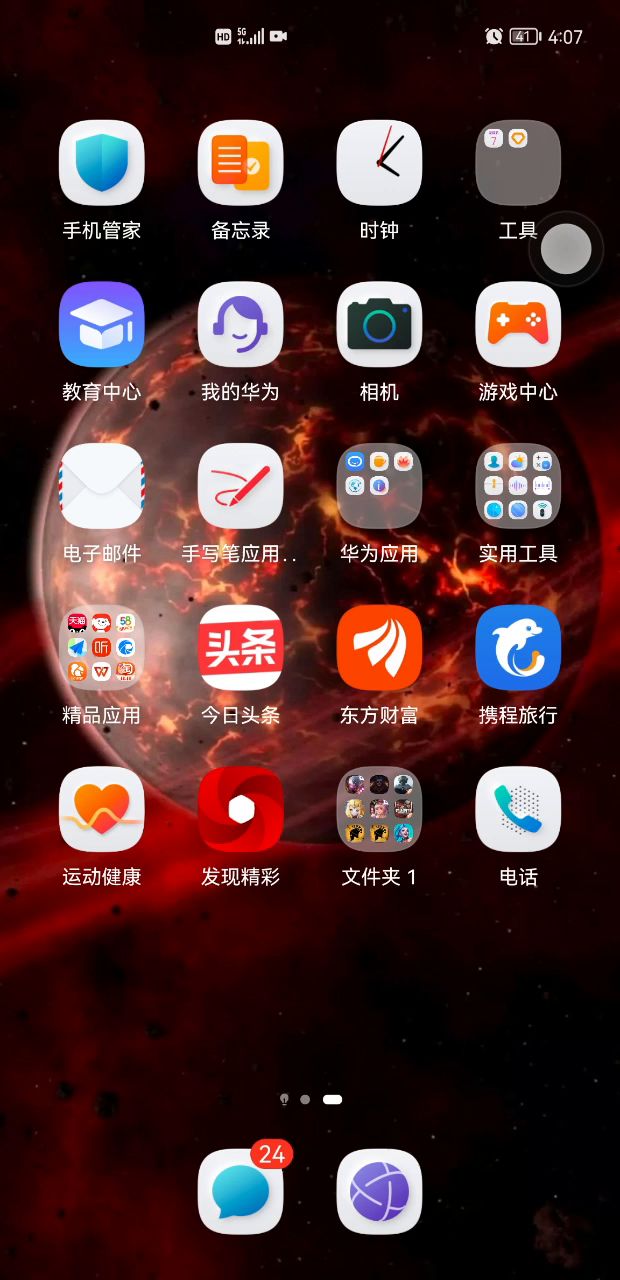This screenshot has height=1280, width=620.
Task: Launch the 手写笔应用 app
Action: click(x=240, y=487)
